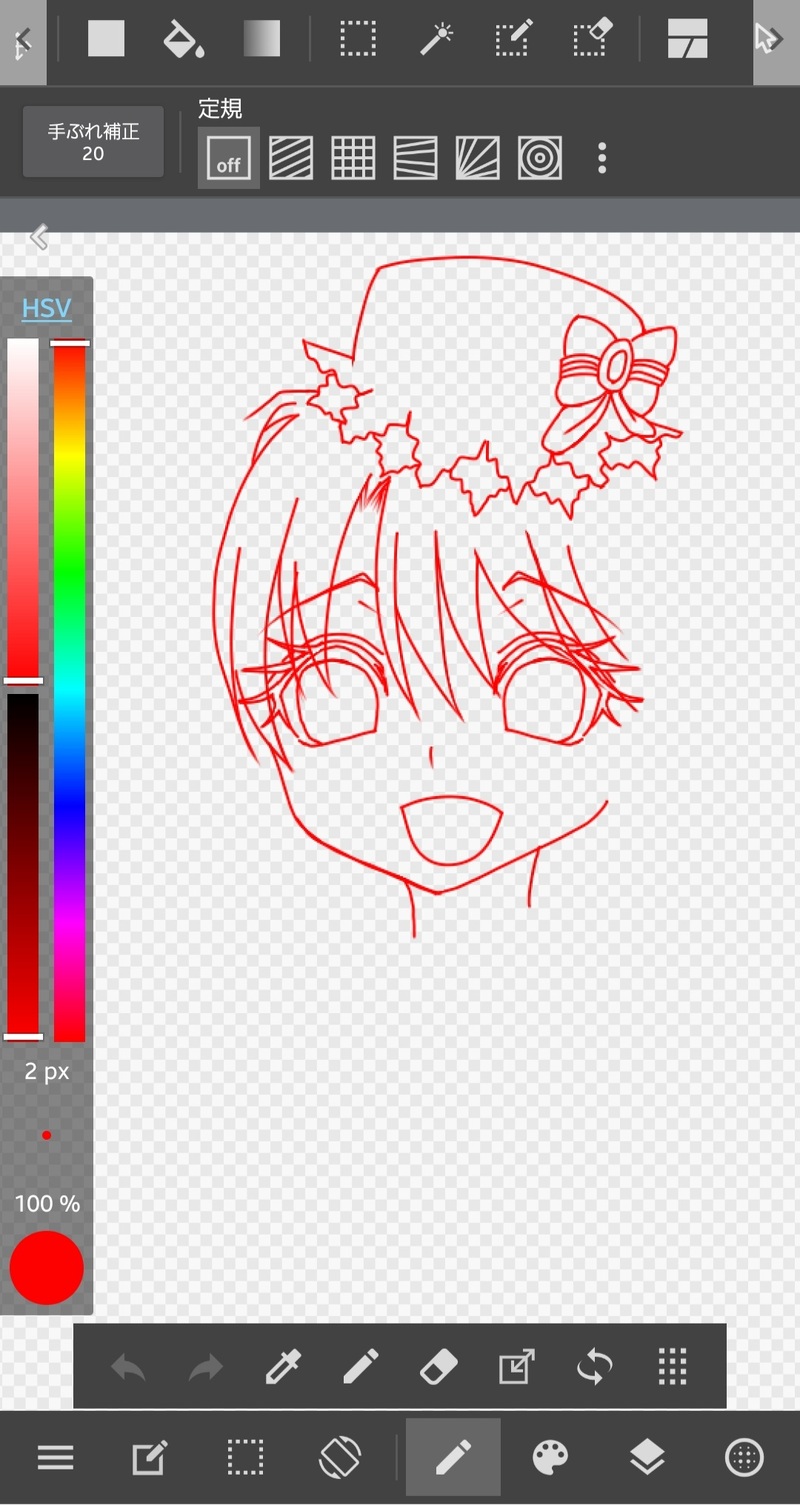Image resolution: width=800 pixels, height=1505 pixels.
Task: Open the main hamburger menu
Action: pyautogui.click(x=56, y=1458)
